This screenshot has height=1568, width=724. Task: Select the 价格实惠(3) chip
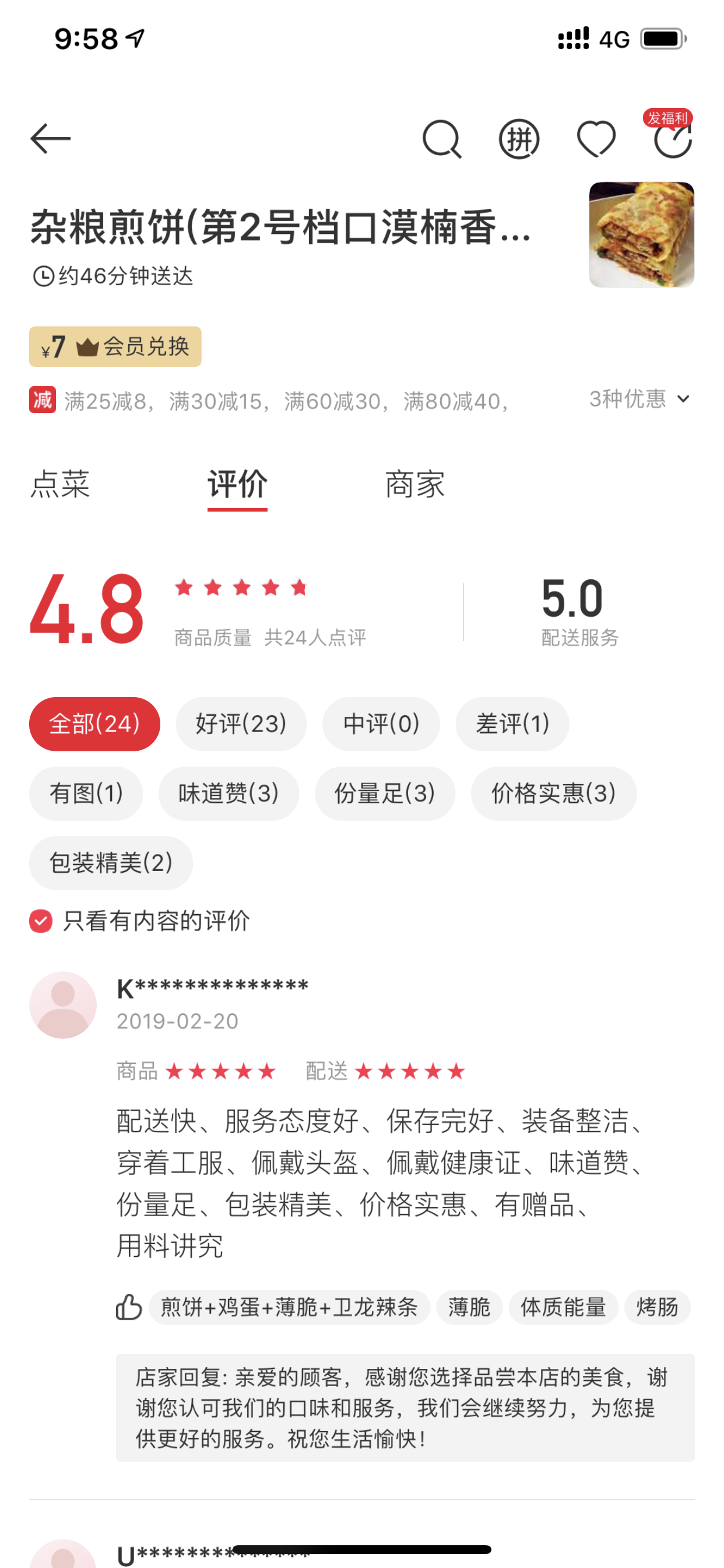pyautogui.click(x=554, y=793)
